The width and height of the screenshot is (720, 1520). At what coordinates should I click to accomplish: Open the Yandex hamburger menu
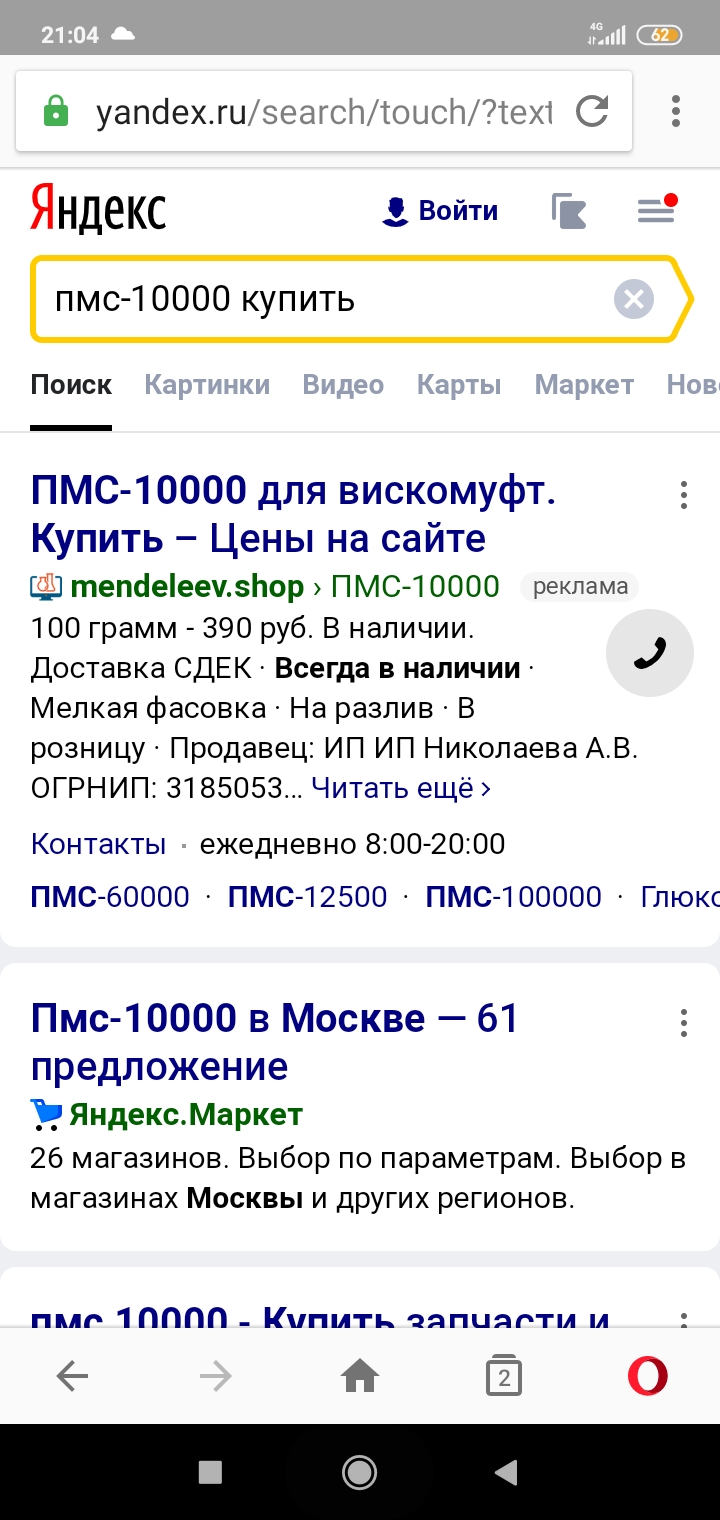(657, 210)
